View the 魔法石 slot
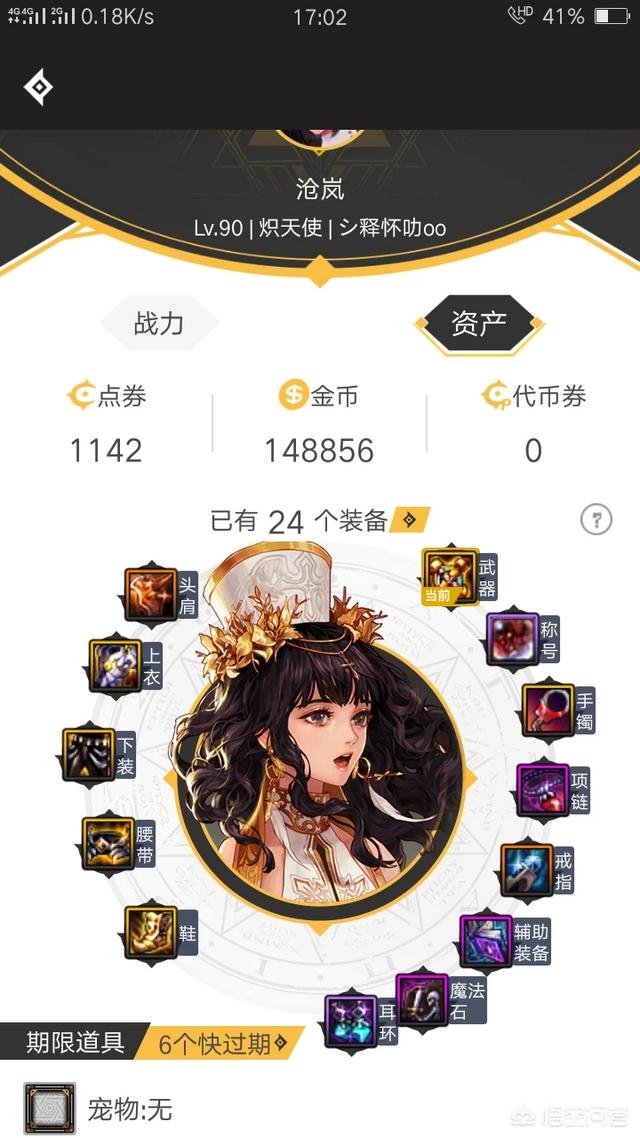640x1138 pixels. [x=422, y=999]
